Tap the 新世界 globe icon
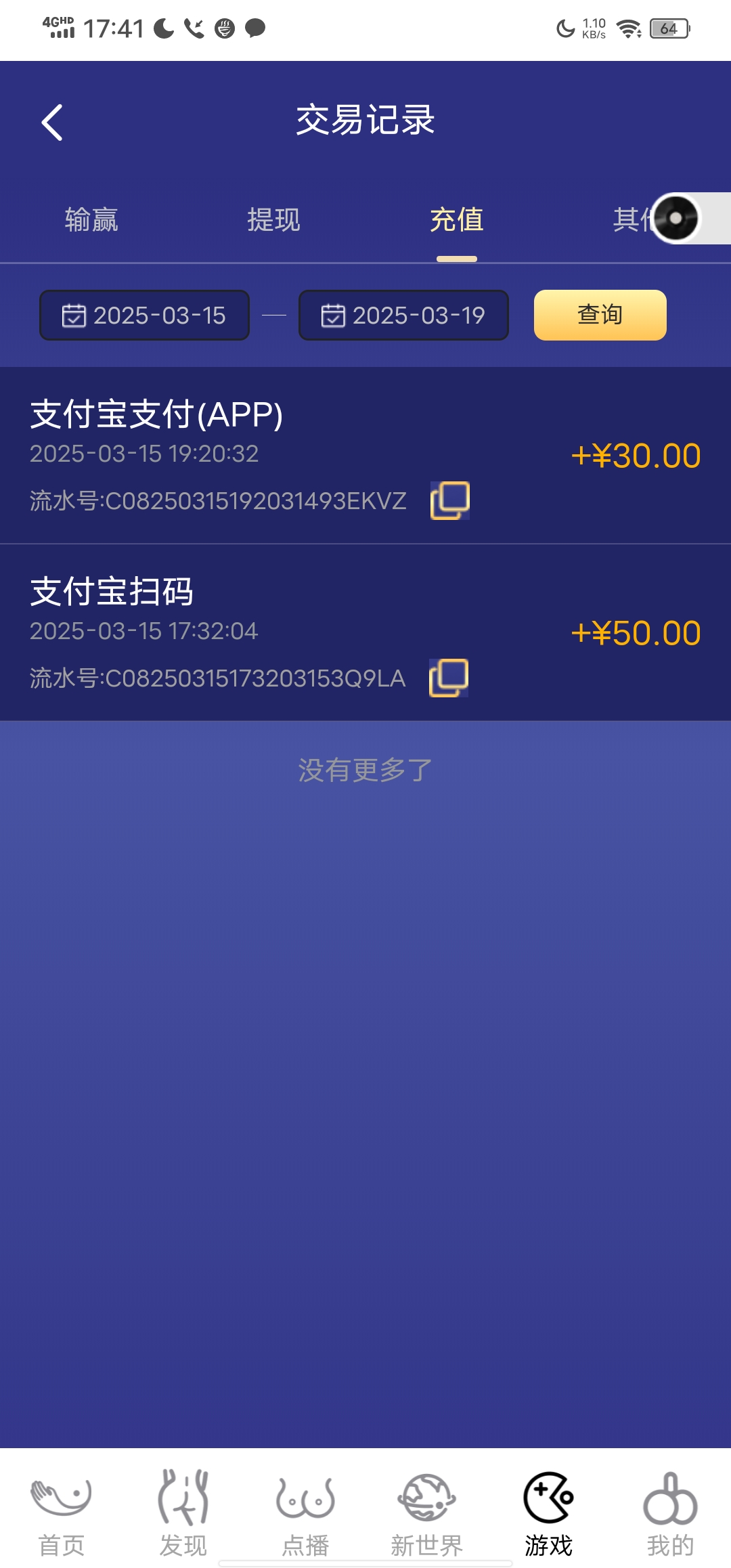The width and height of the screenshot is (731, 1568). coord(425,1500)
